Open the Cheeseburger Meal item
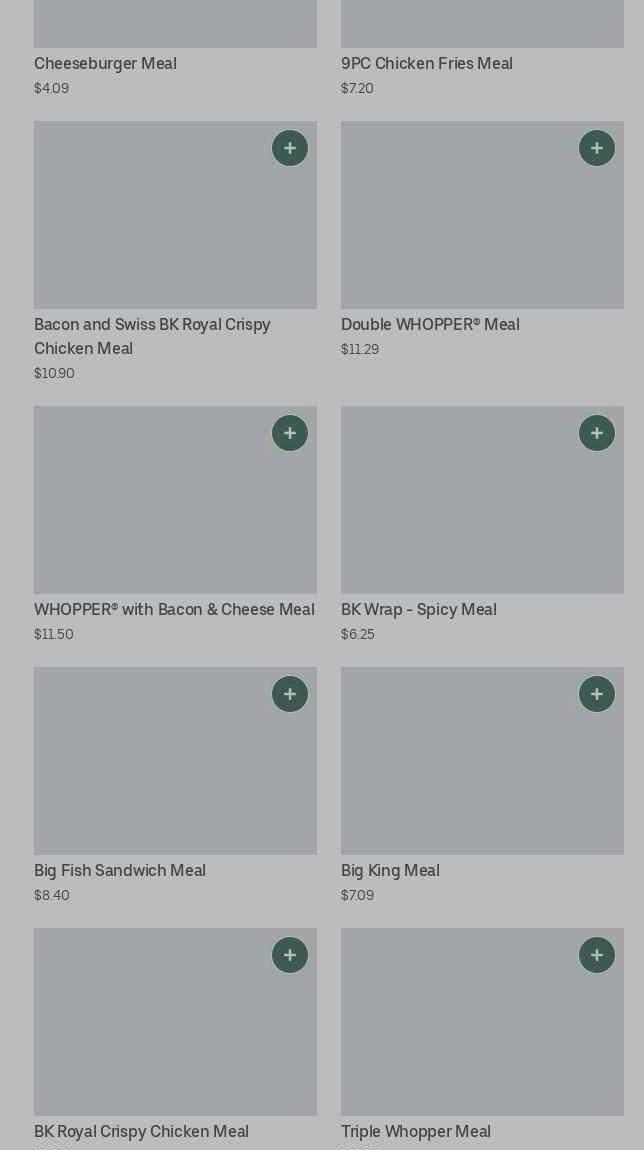Image resolution: width=644 pixels, height=1150 pixels. click(x=105, y=64)
